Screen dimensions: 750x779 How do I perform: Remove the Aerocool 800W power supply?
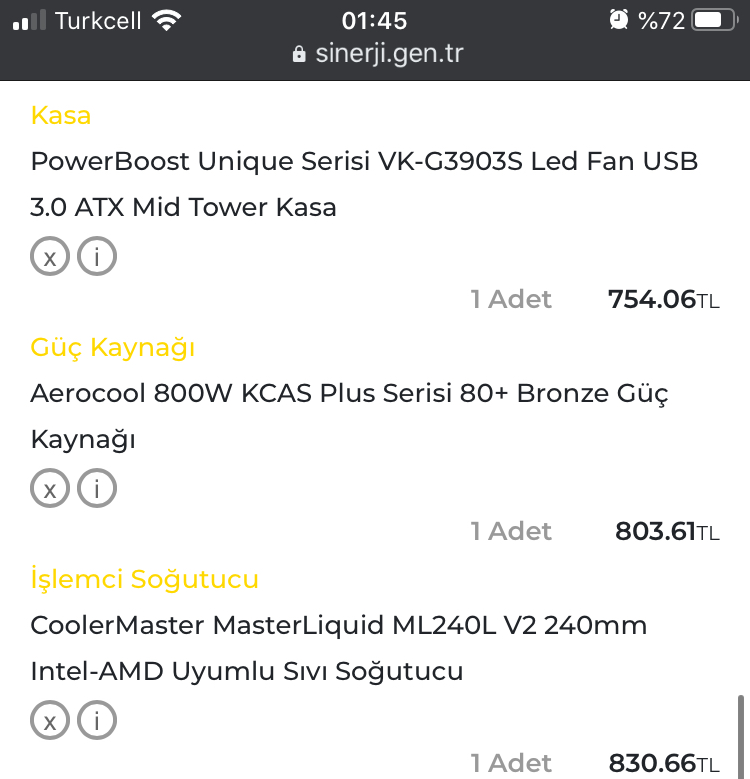[x=50, y=490]
